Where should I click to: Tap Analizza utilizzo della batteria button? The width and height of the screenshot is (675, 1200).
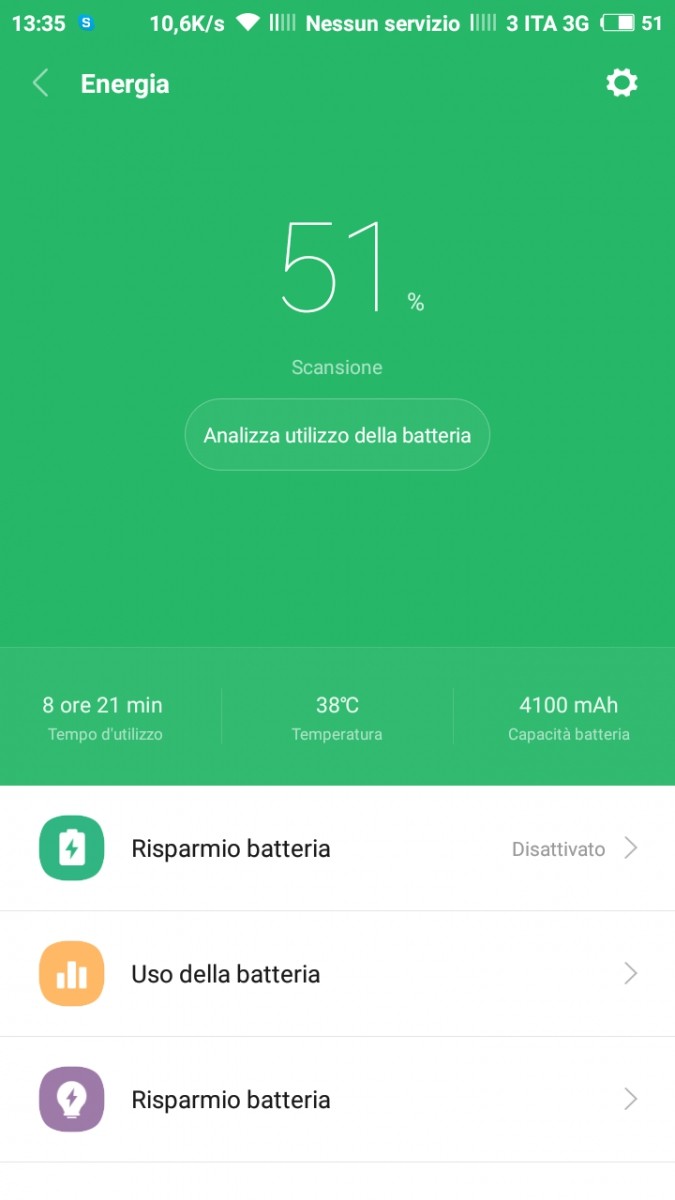coord(337,435)
